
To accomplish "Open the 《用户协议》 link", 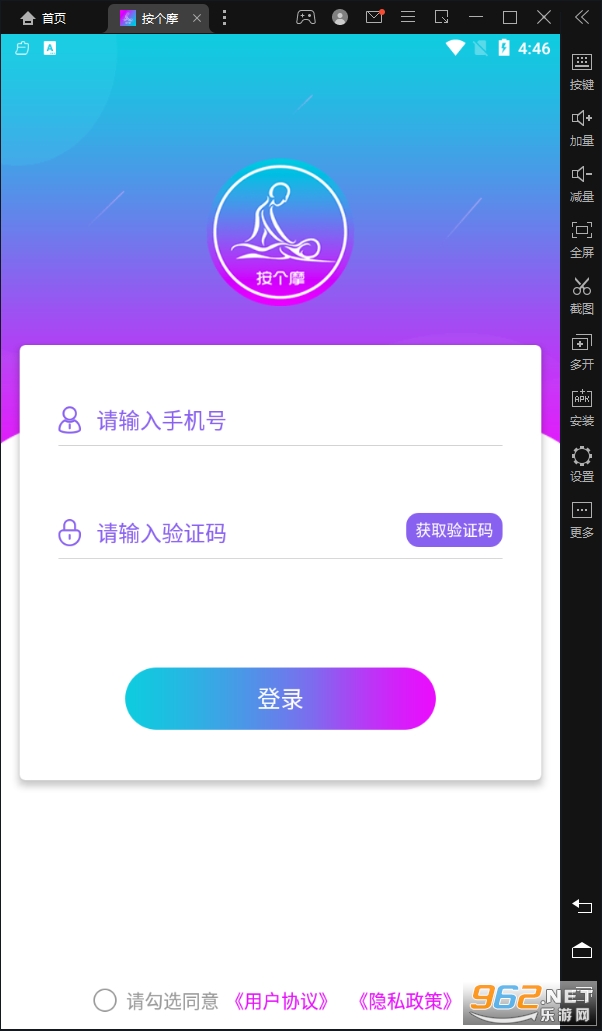I will (280, 1001).
